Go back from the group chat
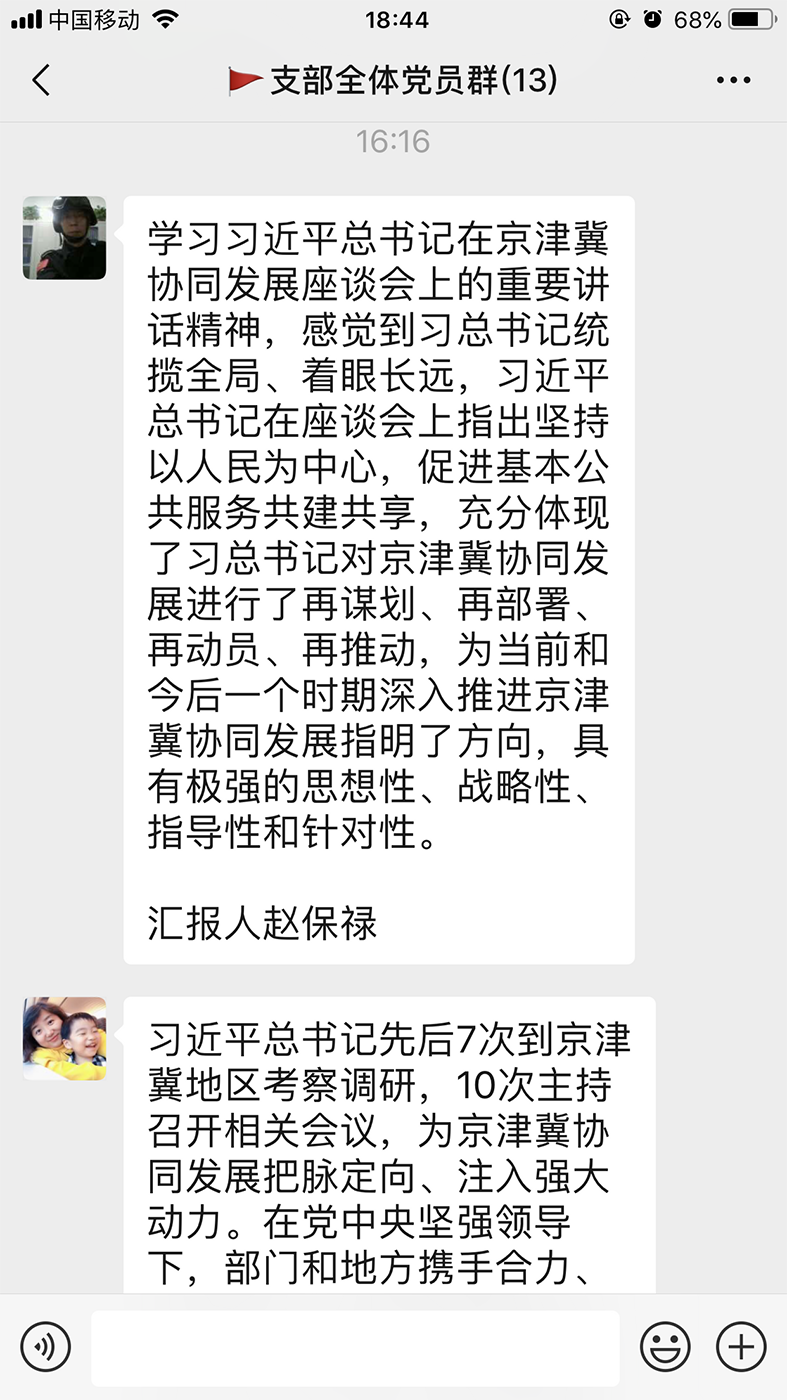The image size is (787, 1400). pyautogui.click(x=41, y=80)
